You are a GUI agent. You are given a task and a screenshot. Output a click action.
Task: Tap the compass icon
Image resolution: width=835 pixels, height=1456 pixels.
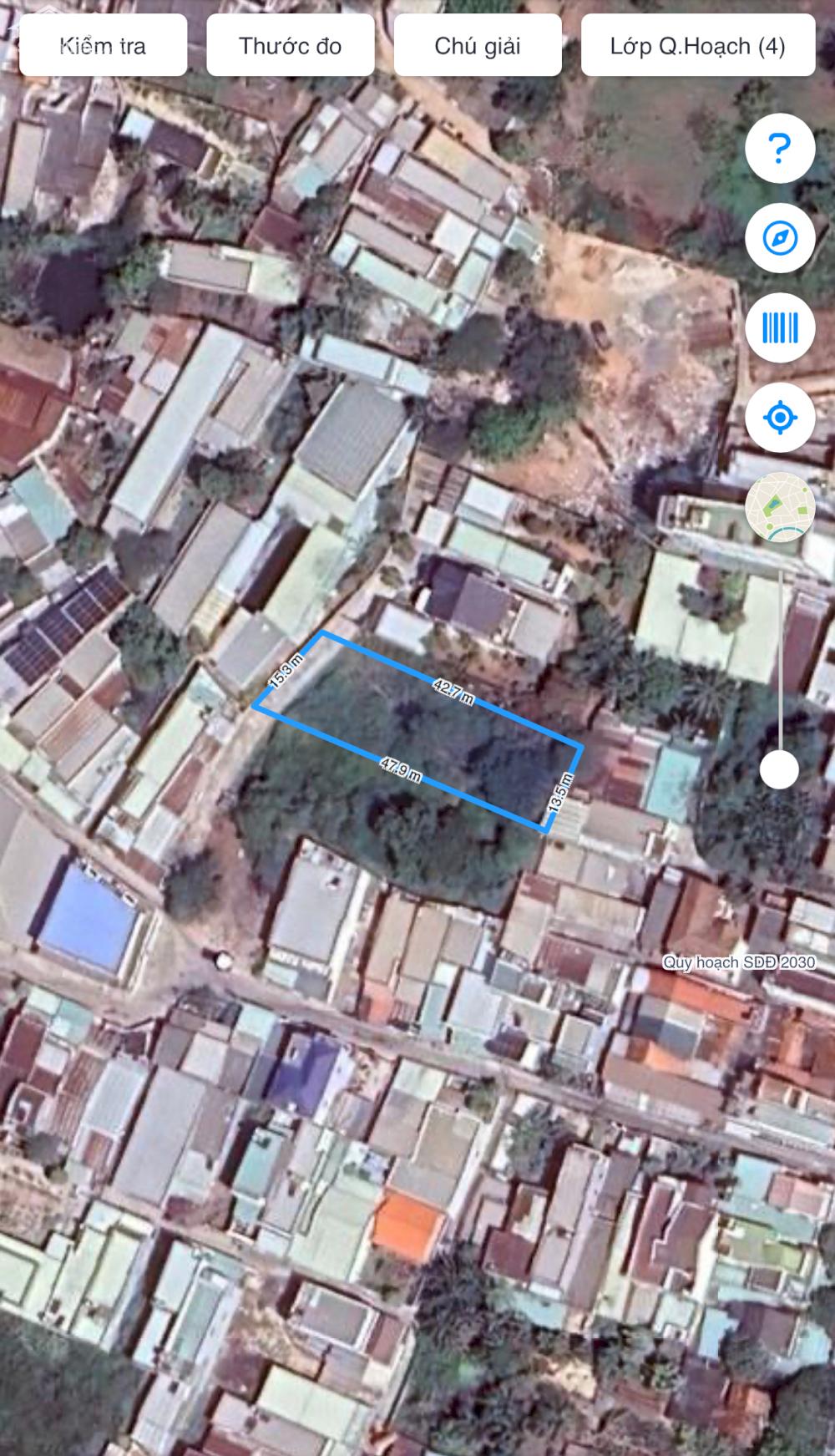(779, 238)
